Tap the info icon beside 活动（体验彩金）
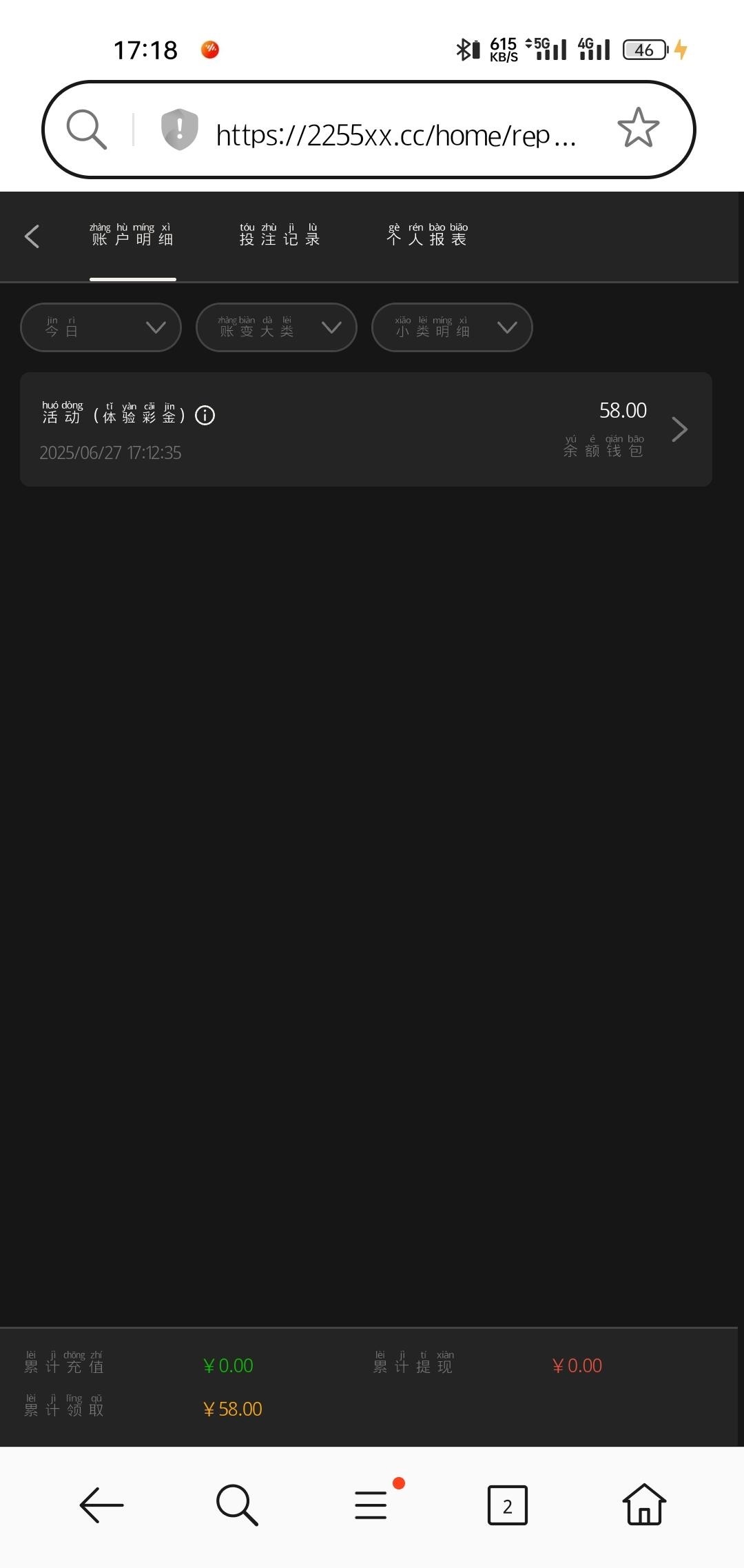This screenshot has width=744, height=1568. tap(205, 415)
